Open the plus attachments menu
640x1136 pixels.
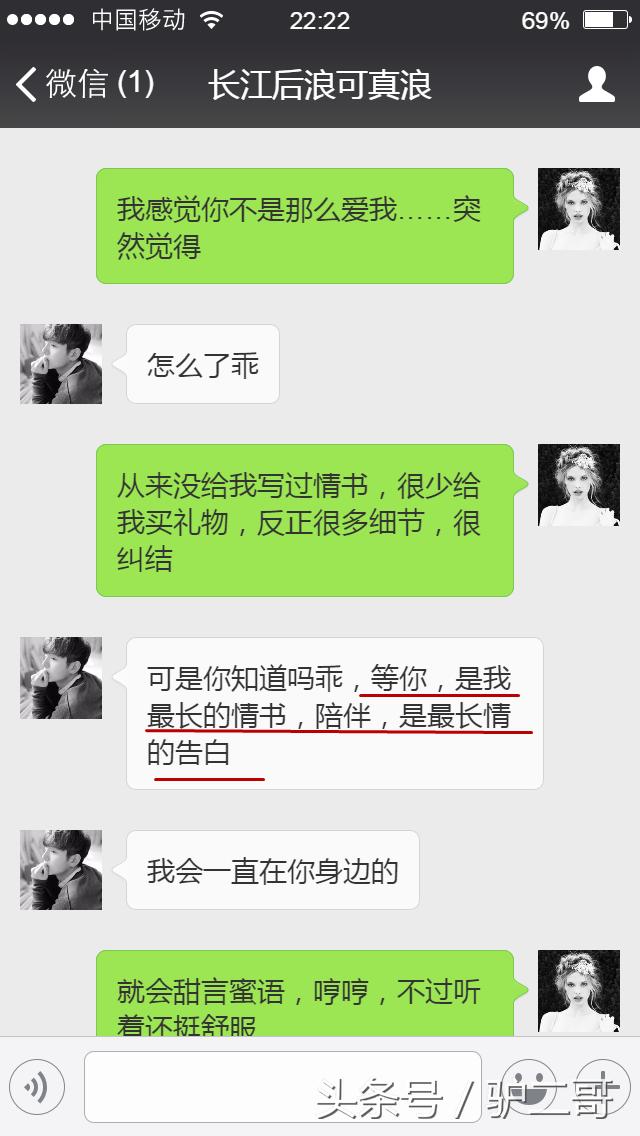coord(601,1087)
